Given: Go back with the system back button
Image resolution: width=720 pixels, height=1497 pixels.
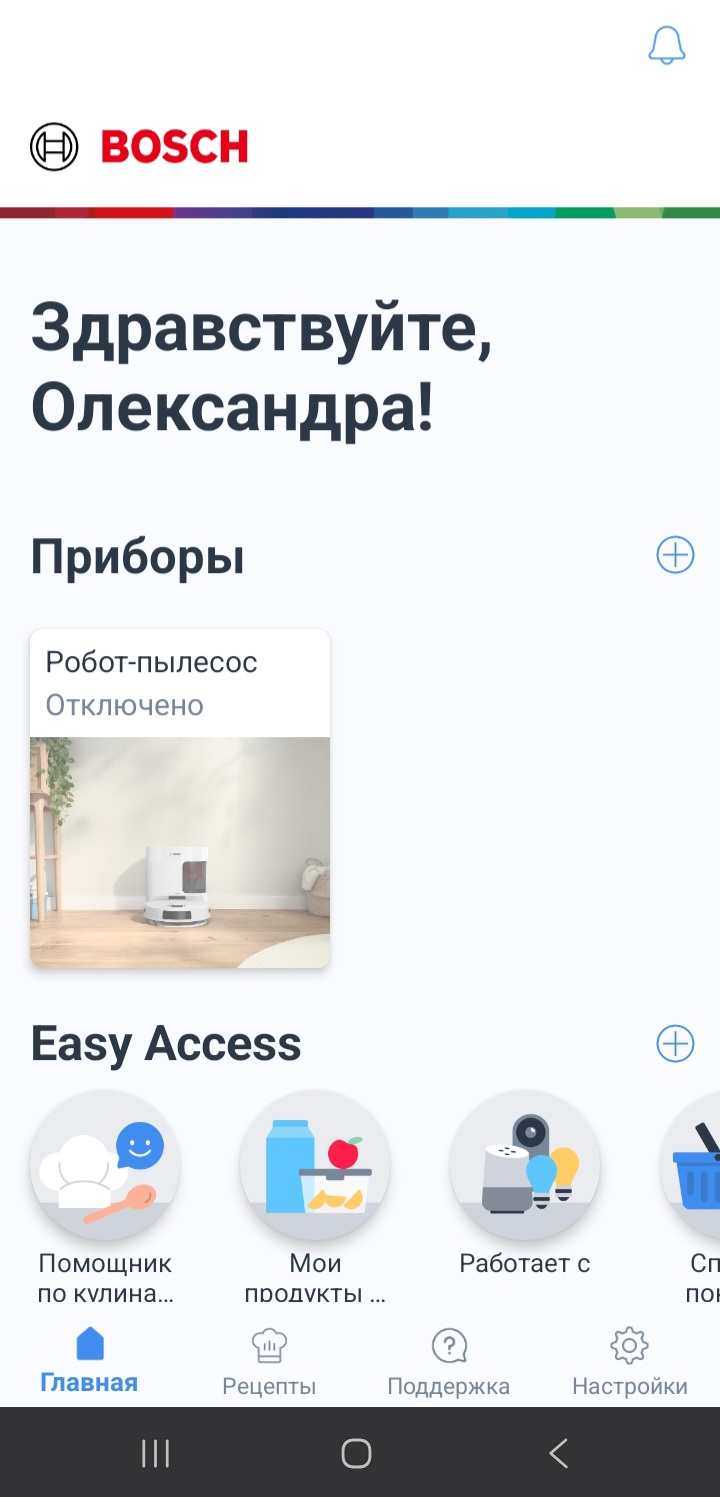Looking at the screenshot, I should click(559, 1453).
